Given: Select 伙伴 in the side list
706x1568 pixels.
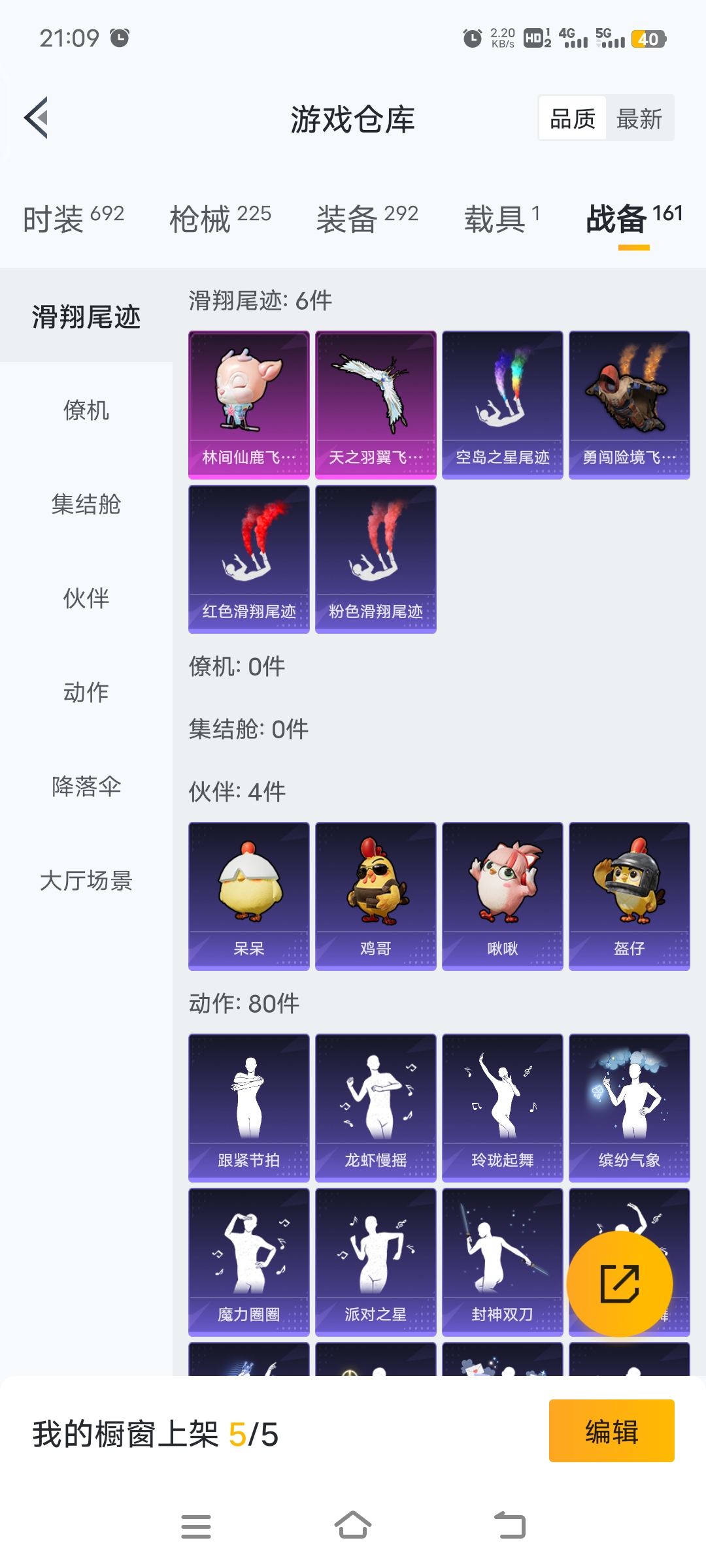Looking at the screenshot, I should tap(86, 598).
